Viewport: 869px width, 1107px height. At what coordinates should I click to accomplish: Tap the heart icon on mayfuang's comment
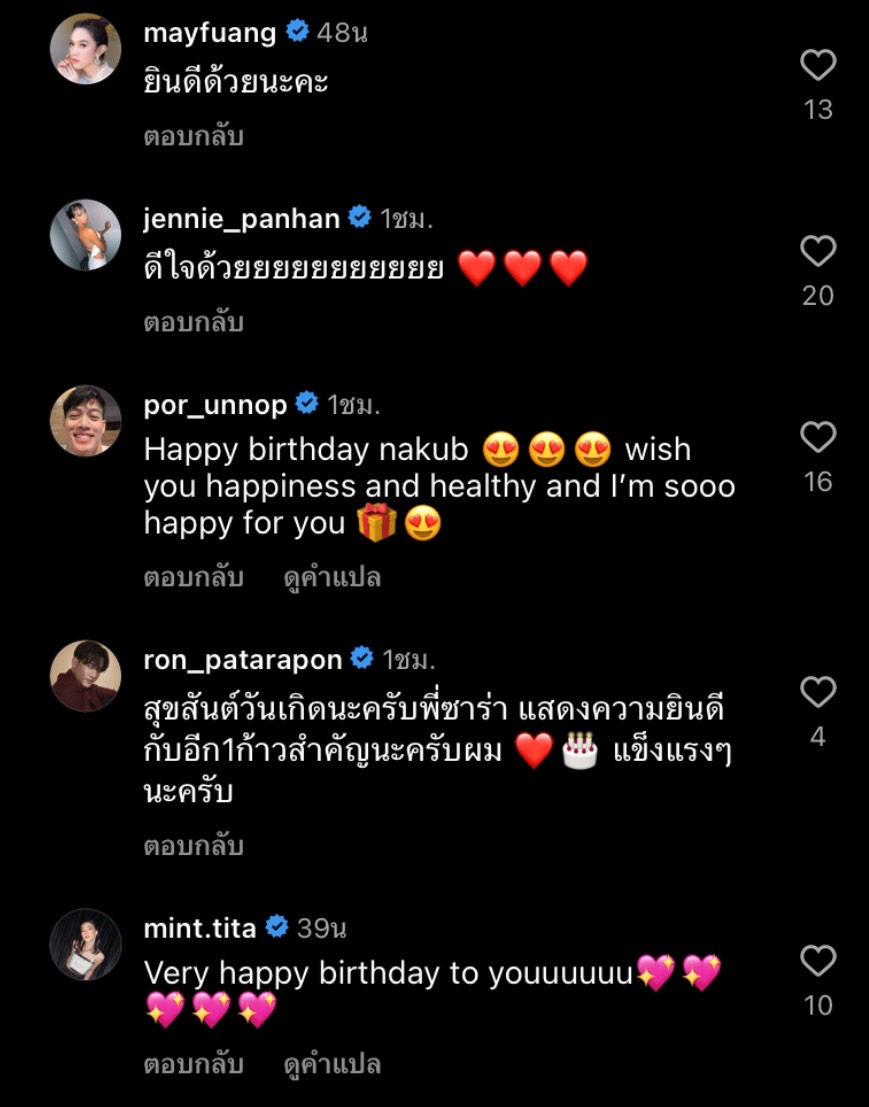(819, 64)
